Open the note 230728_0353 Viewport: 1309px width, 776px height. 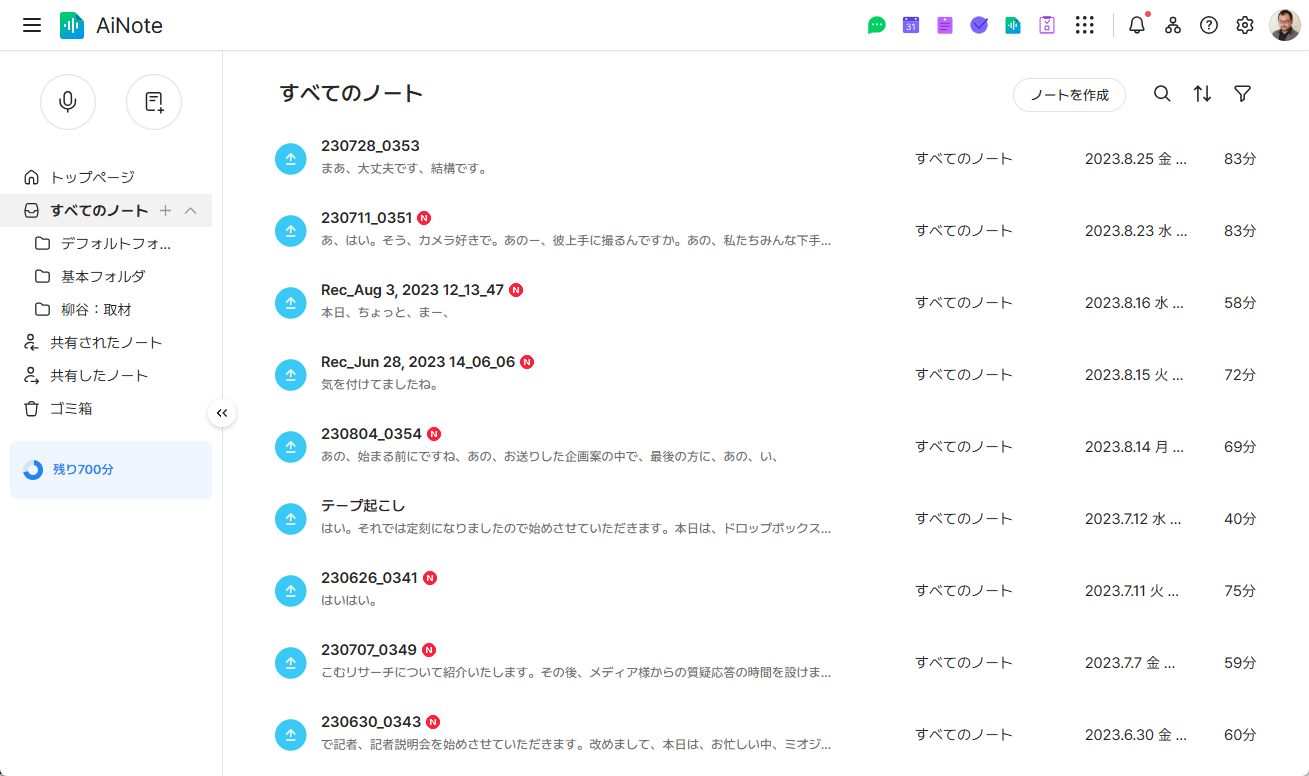(370, 146)
